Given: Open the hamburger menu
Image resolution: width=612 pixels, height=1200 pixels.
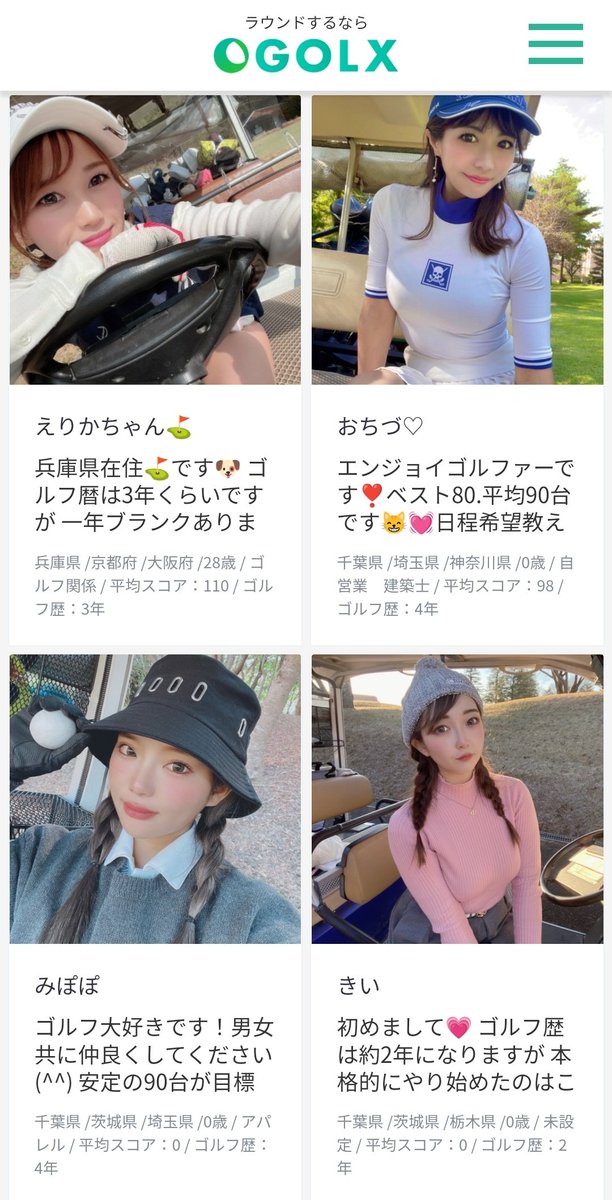Looking at the screenshot, I should [555, 44].
